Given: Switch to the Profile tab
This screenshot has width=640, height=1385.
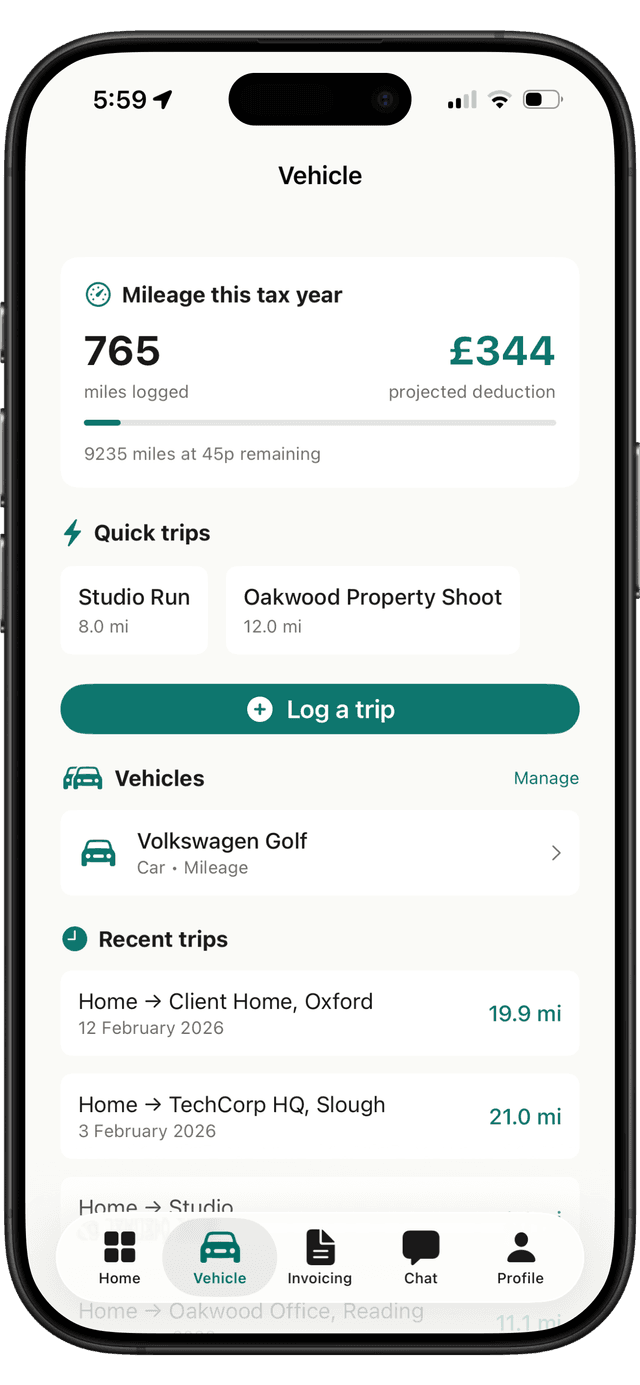Looking at the screenshot, I should coord(520,1257).
